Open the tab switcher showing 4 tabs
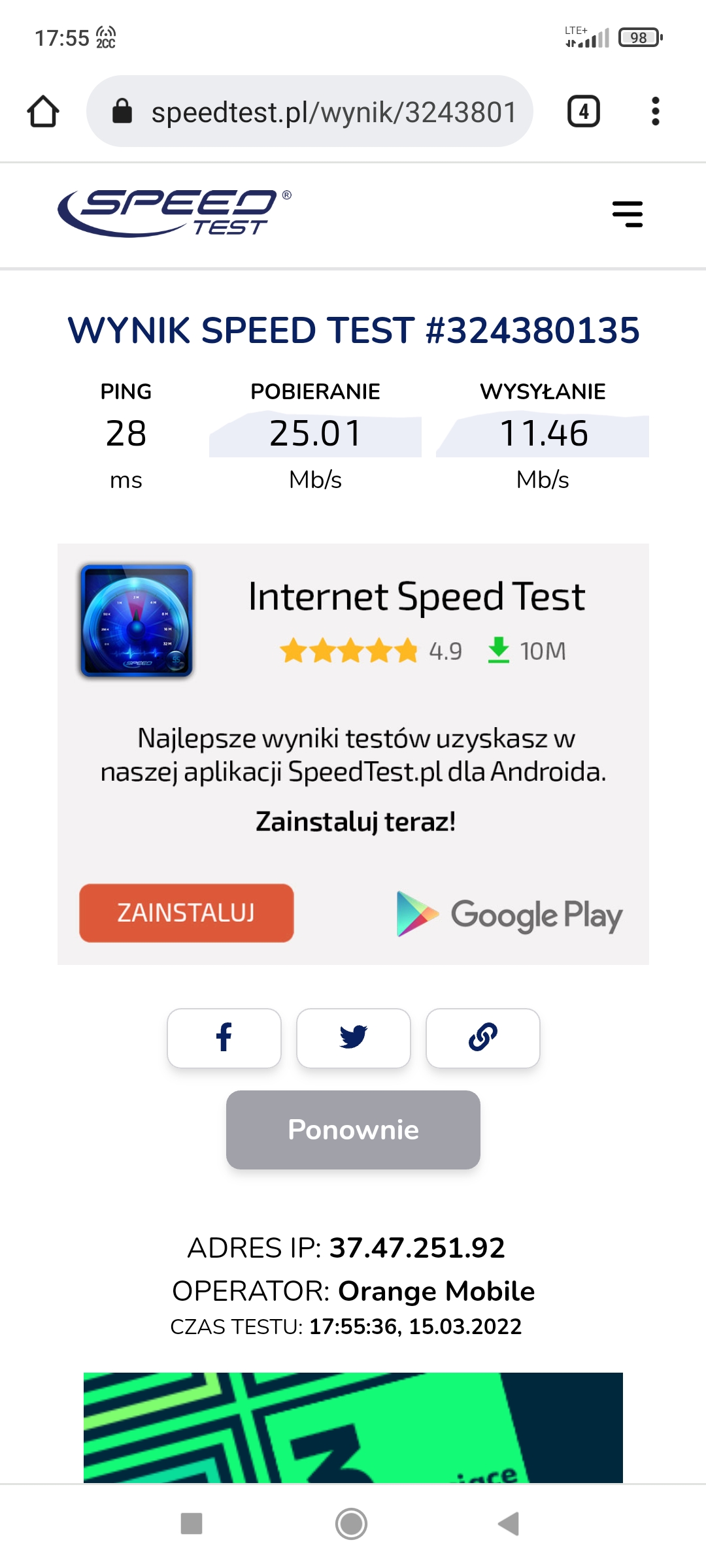This screenshot has height=1568, width=706. coord(583,111)
